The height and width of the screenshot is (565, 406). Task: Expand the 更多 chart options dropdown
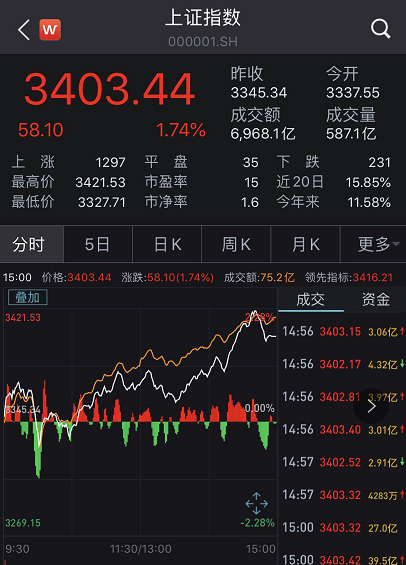(374, 244)
